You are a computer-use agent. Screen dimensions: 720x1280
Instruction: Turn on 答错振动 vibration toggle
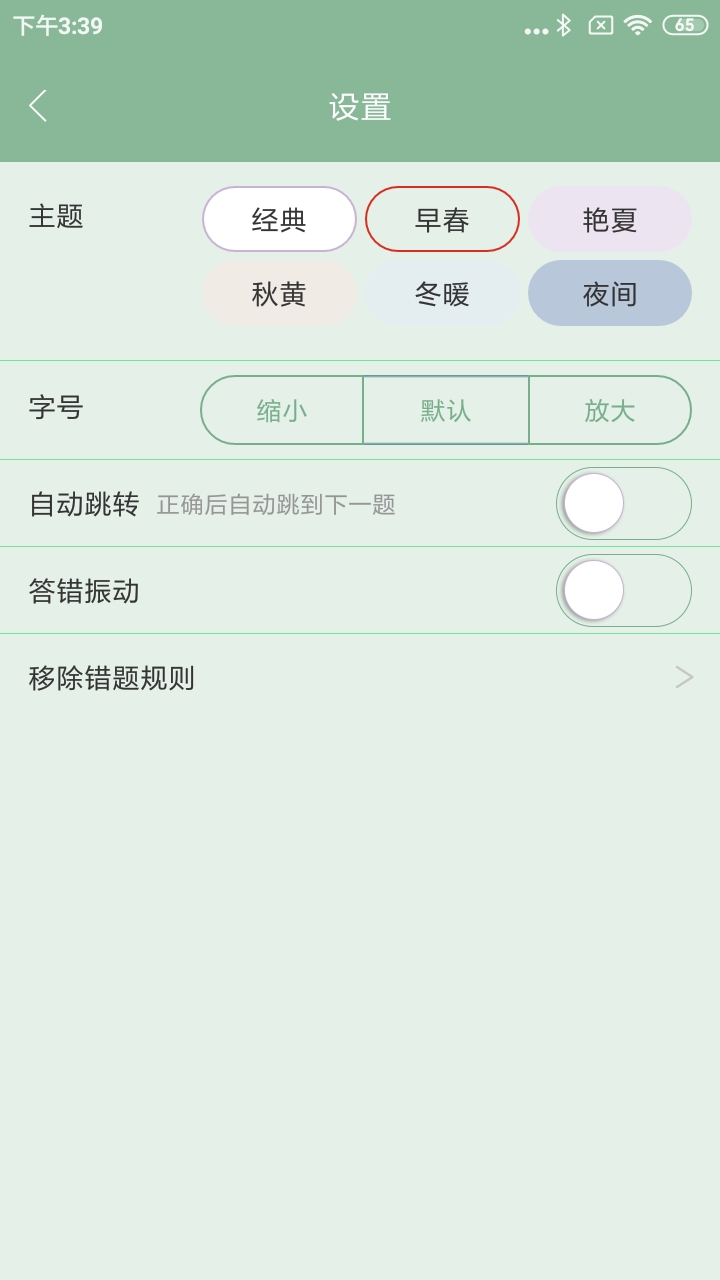click(x=623, y=591)
